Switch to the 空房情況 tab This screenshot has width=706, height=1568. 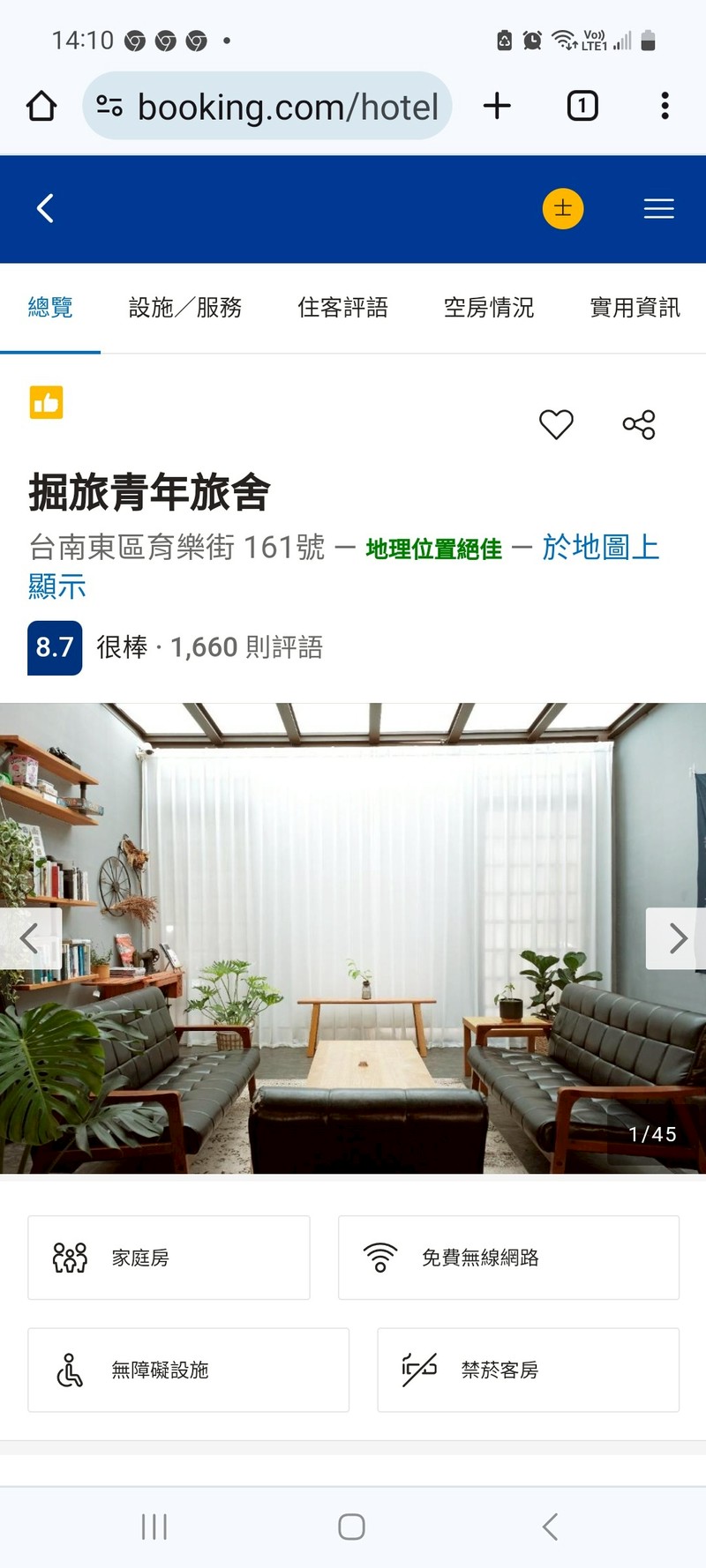[x=489, y=307]
